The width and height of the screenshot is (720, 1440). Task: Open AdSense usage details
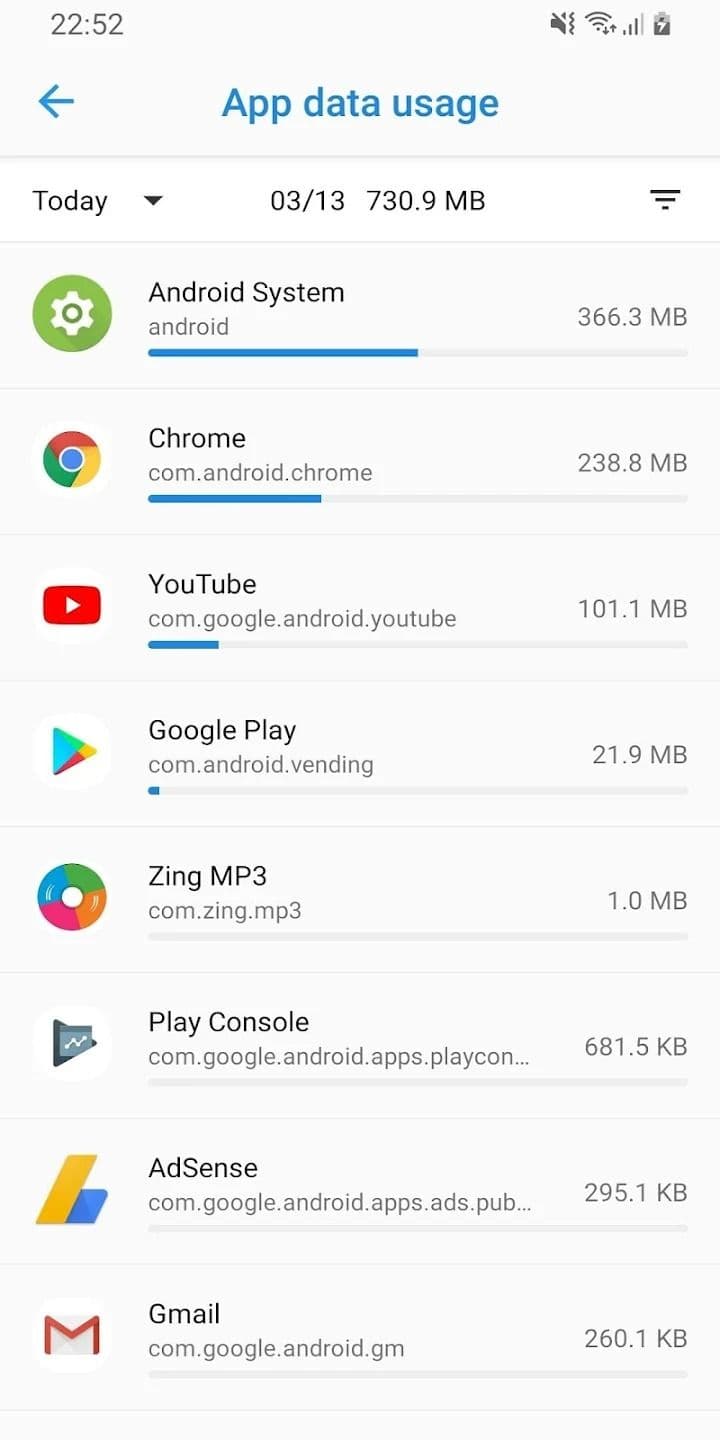(x=360, y=1192)
